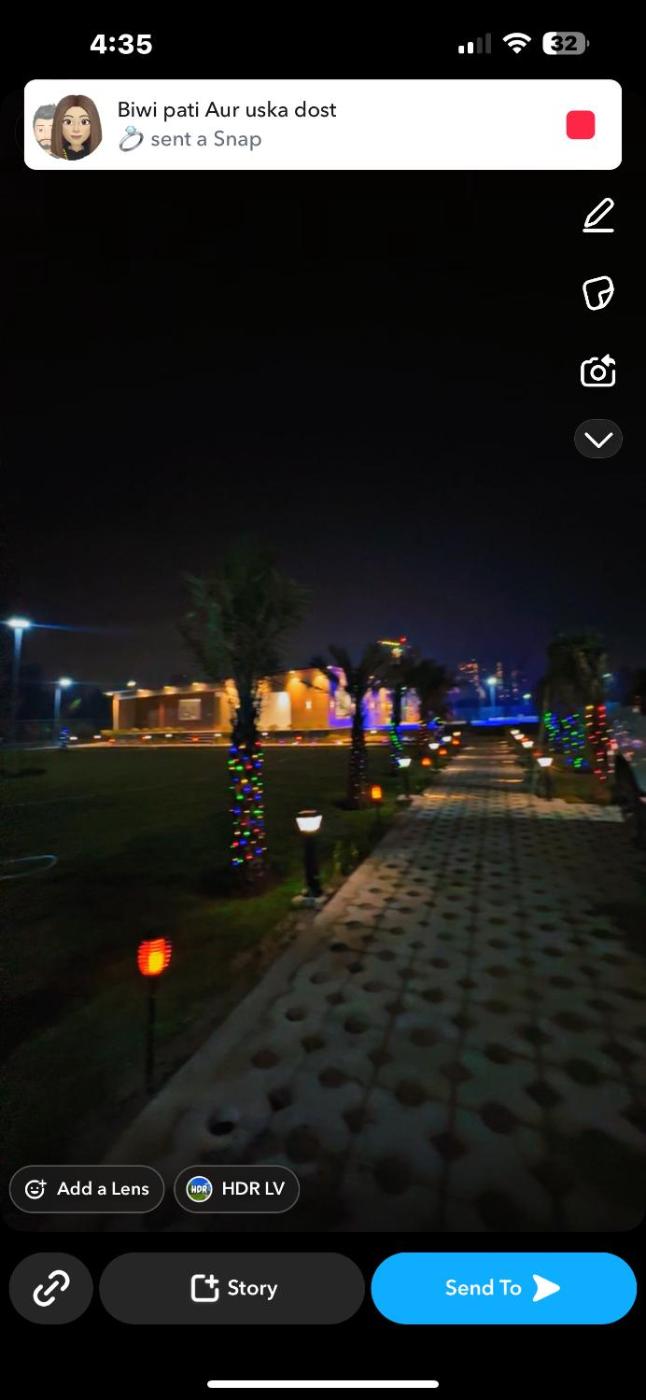Attach a link to the snap
The image size is (646, 1400).
[51, 1288]
